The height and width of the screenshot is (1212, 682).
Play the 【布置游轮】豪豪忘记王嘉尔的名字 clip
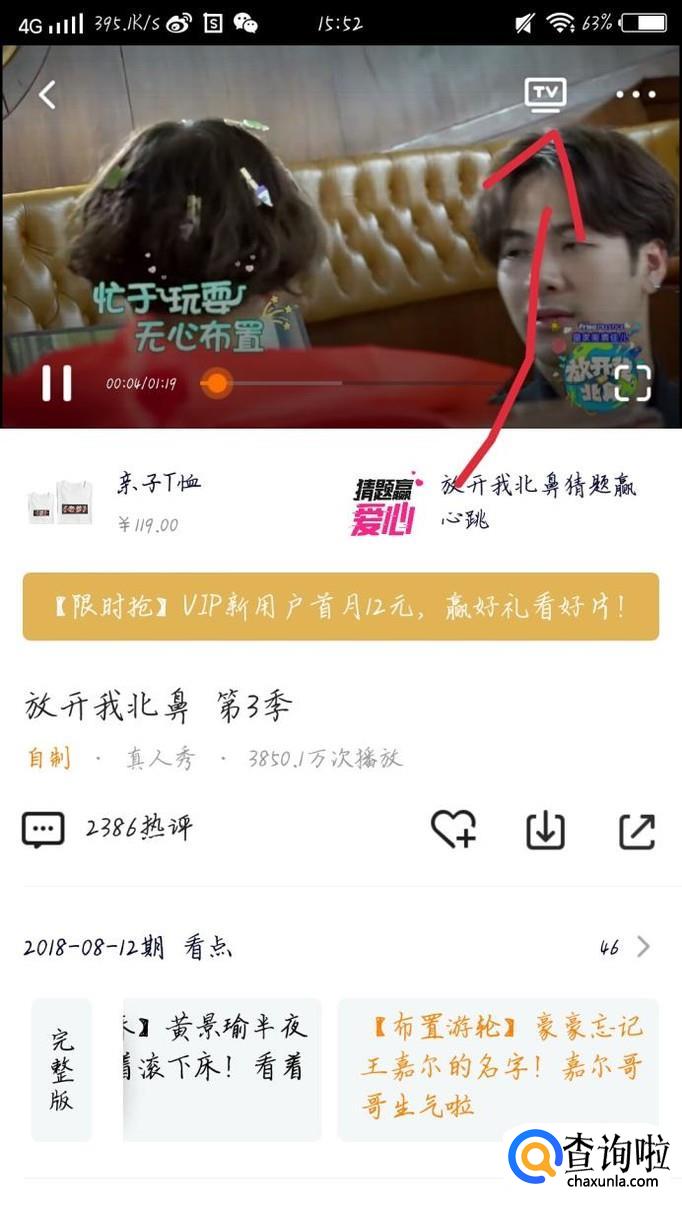498,1069
